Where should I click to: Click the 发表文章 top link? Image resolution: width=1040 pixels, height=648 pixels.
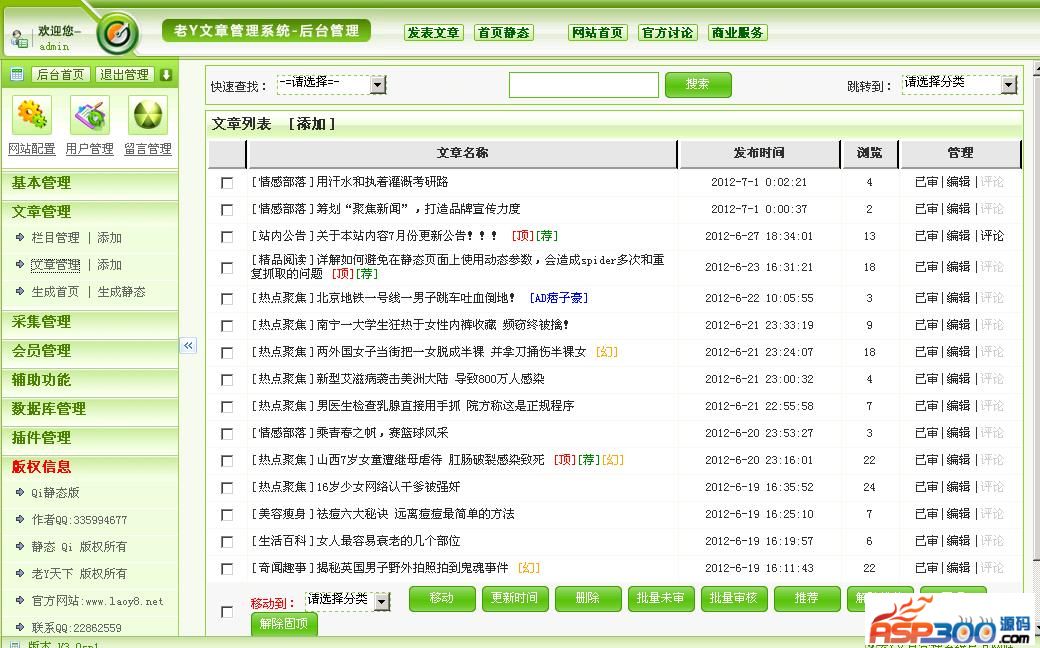433,33
